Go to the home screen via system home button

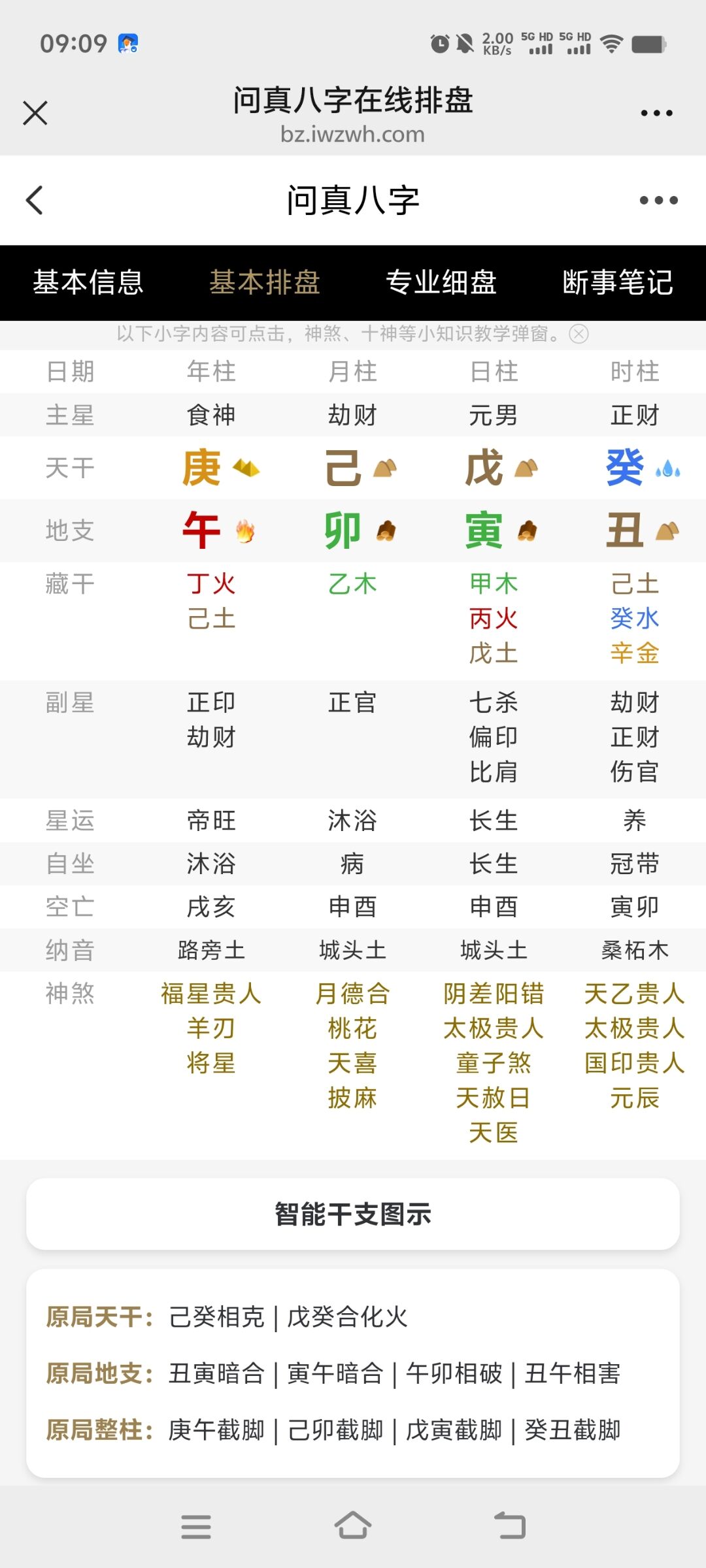[x=353, y=1526]
